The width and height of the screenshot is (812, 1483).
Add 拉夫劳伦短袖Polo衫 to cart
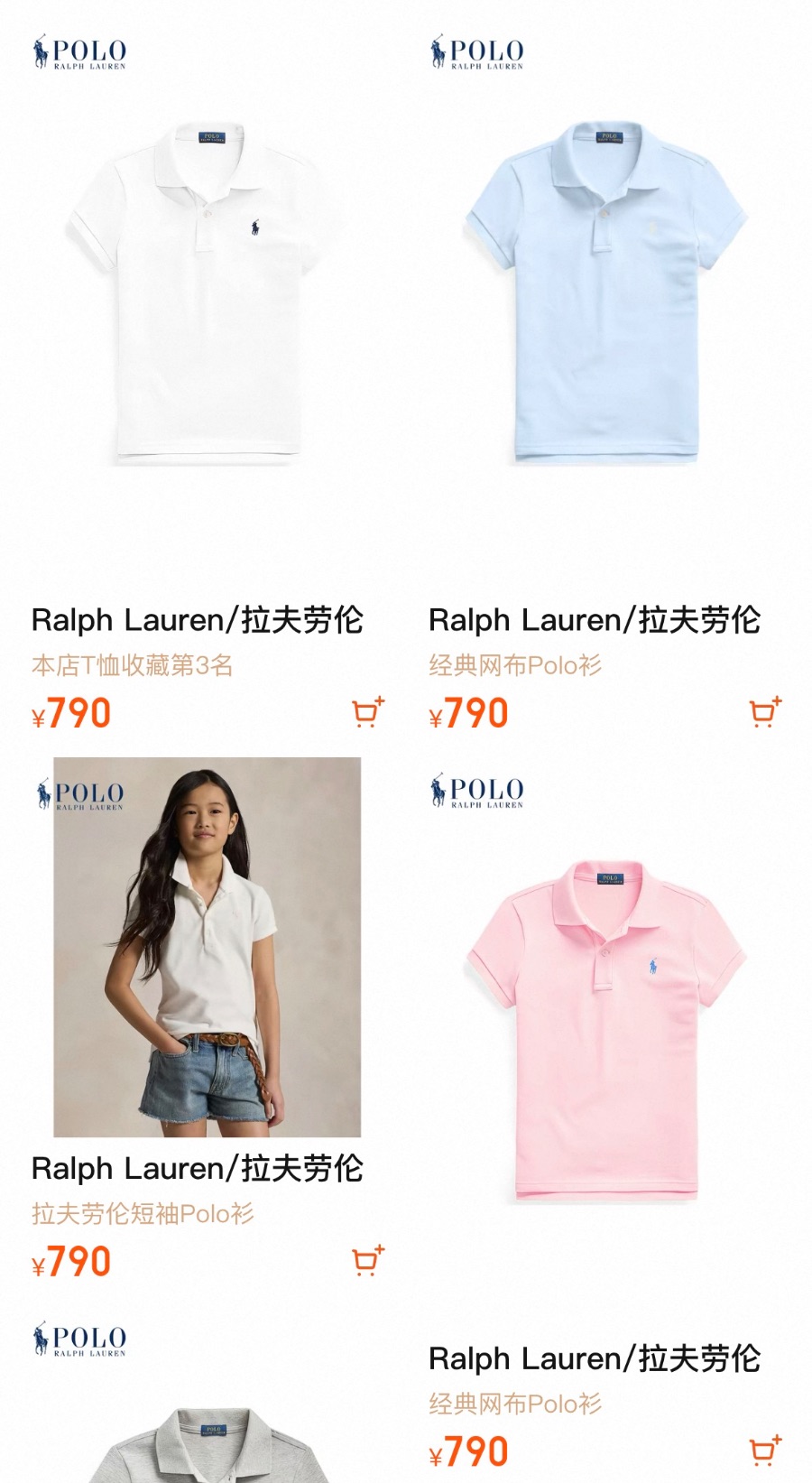pos(367,1261)
